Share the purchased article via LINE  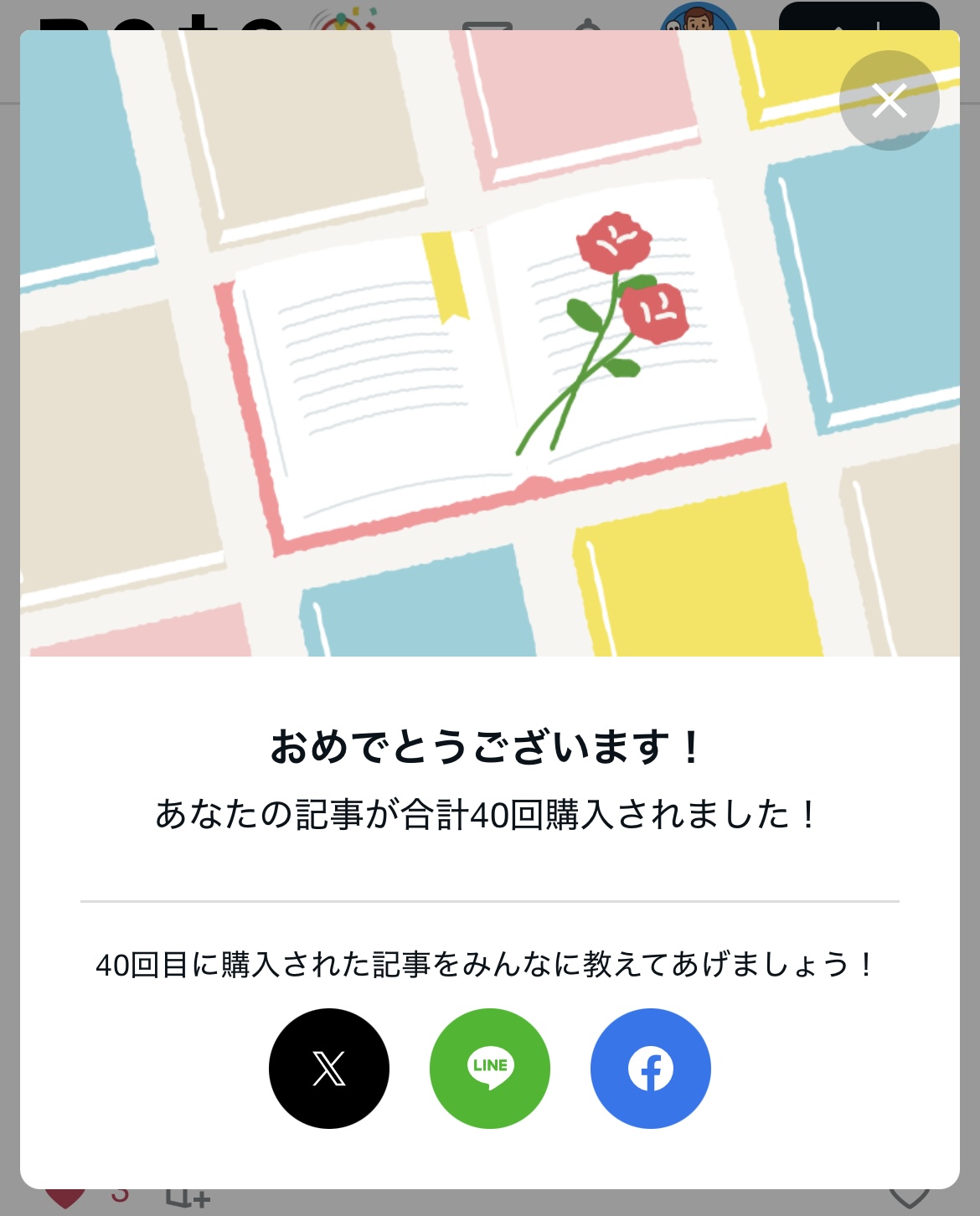[490, 1068]
